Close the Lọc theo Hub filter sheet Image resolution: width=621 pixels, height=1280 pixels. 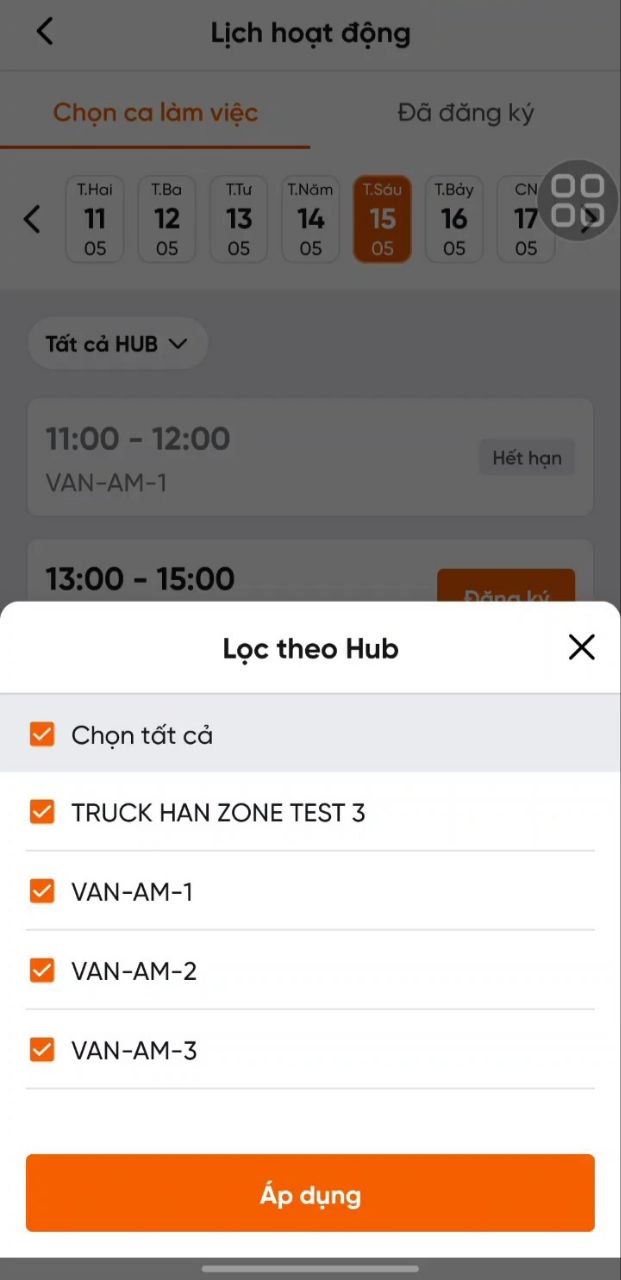[x=581, y=647]
